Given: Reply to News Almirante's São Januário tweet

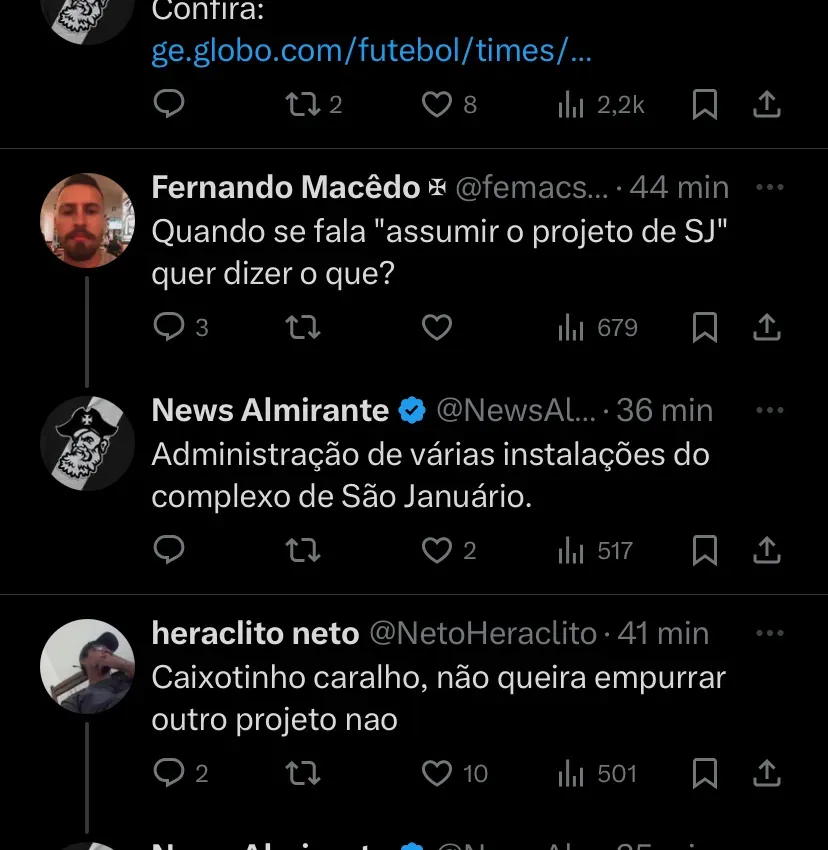Looking at the screenshot, I should (171, 550).
